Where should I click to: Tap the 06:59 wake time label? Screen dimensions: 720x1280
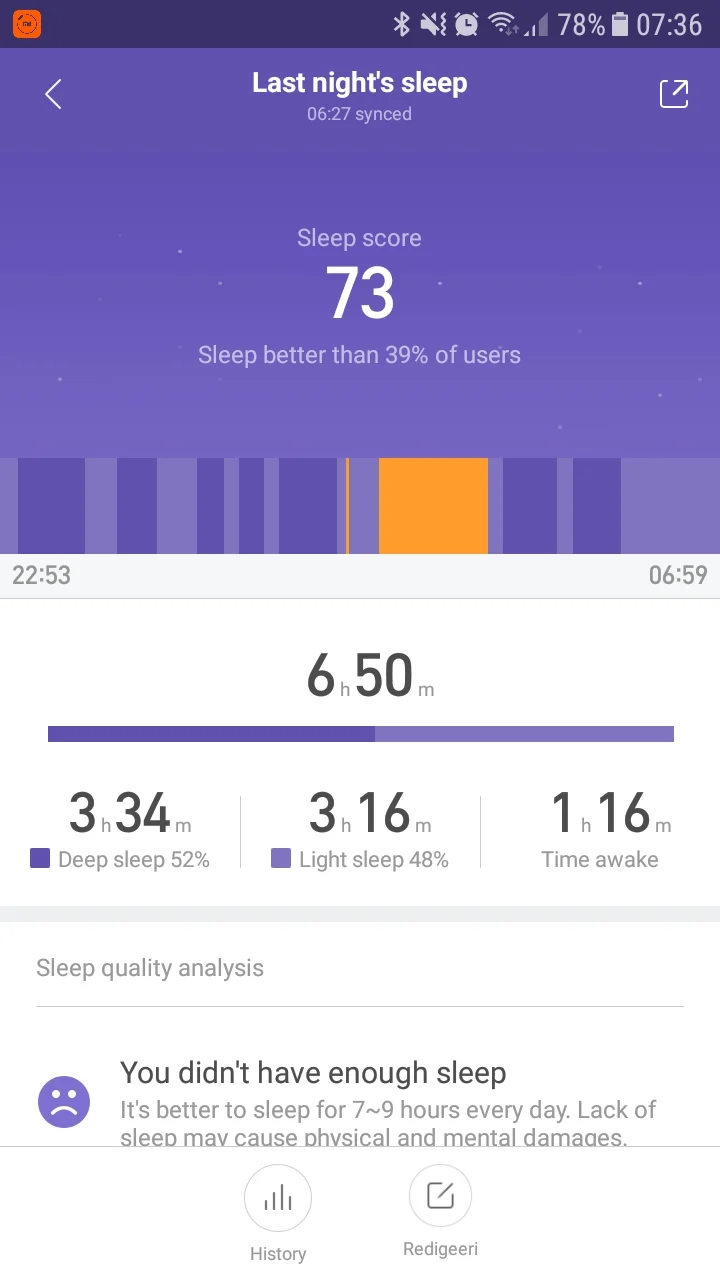pyautogui.click(x=678, y=576)
